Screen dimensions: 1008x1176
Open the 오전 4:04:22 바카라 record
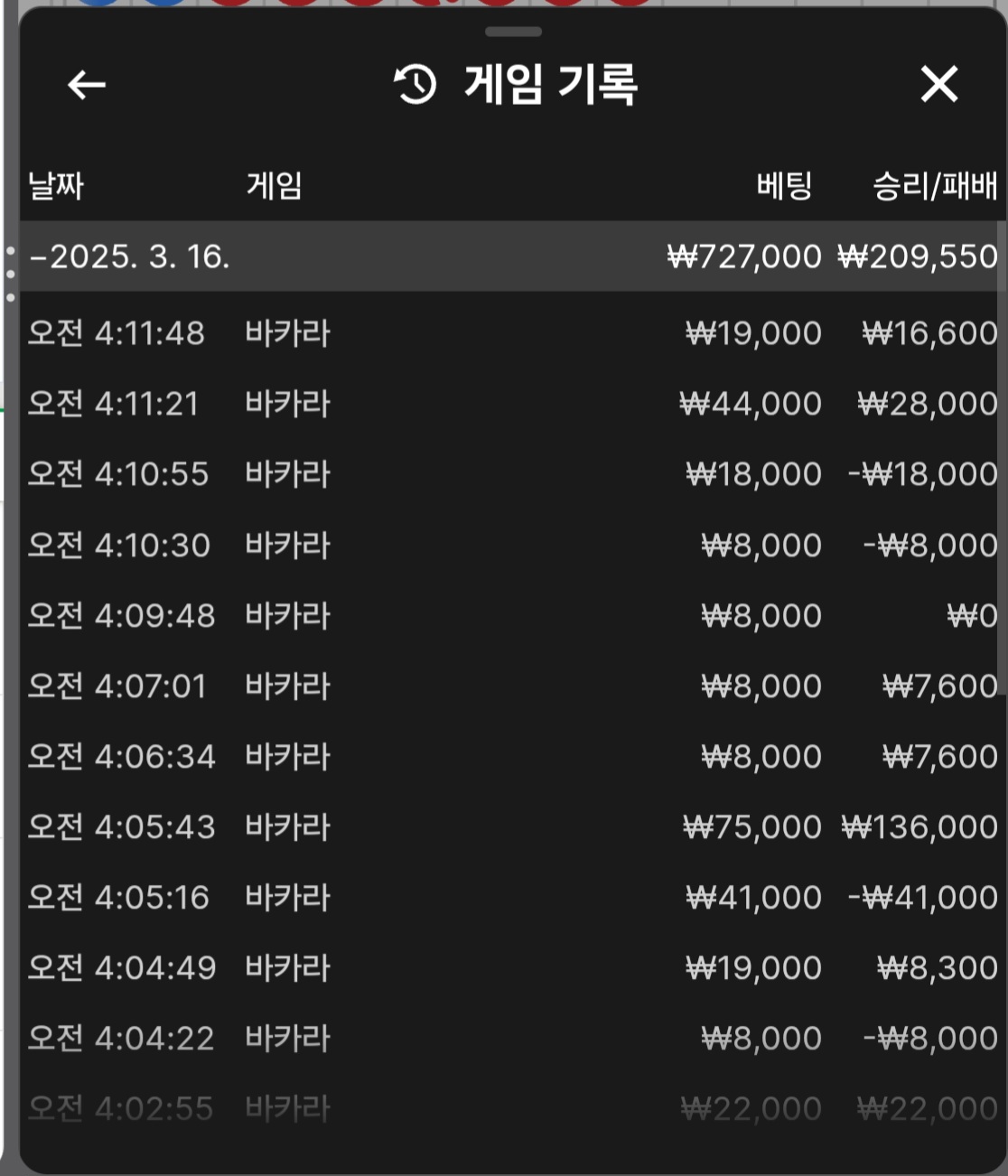click(x=511, y=1039)
